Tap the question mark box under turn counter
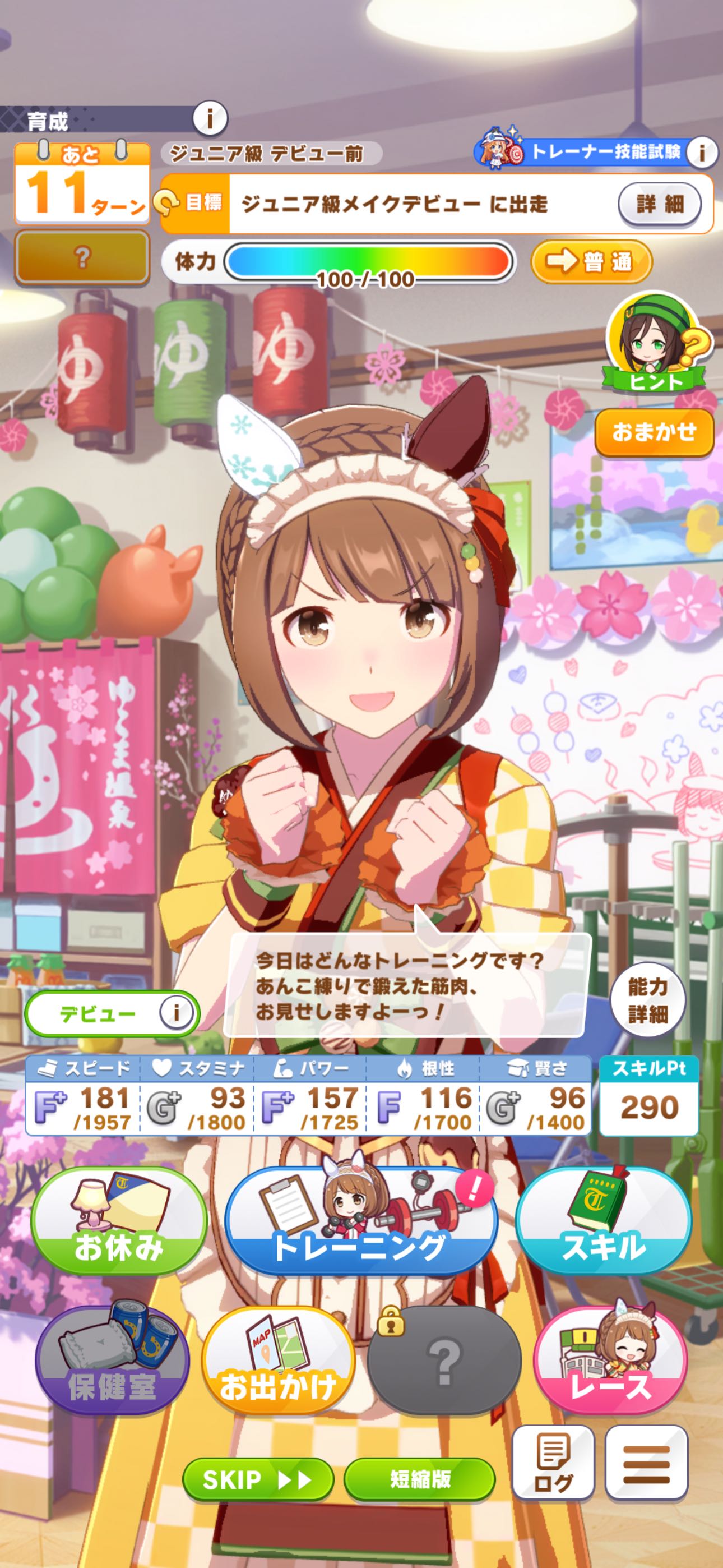This screenshot has height=1568, width=723. click(x=82, y=257)
